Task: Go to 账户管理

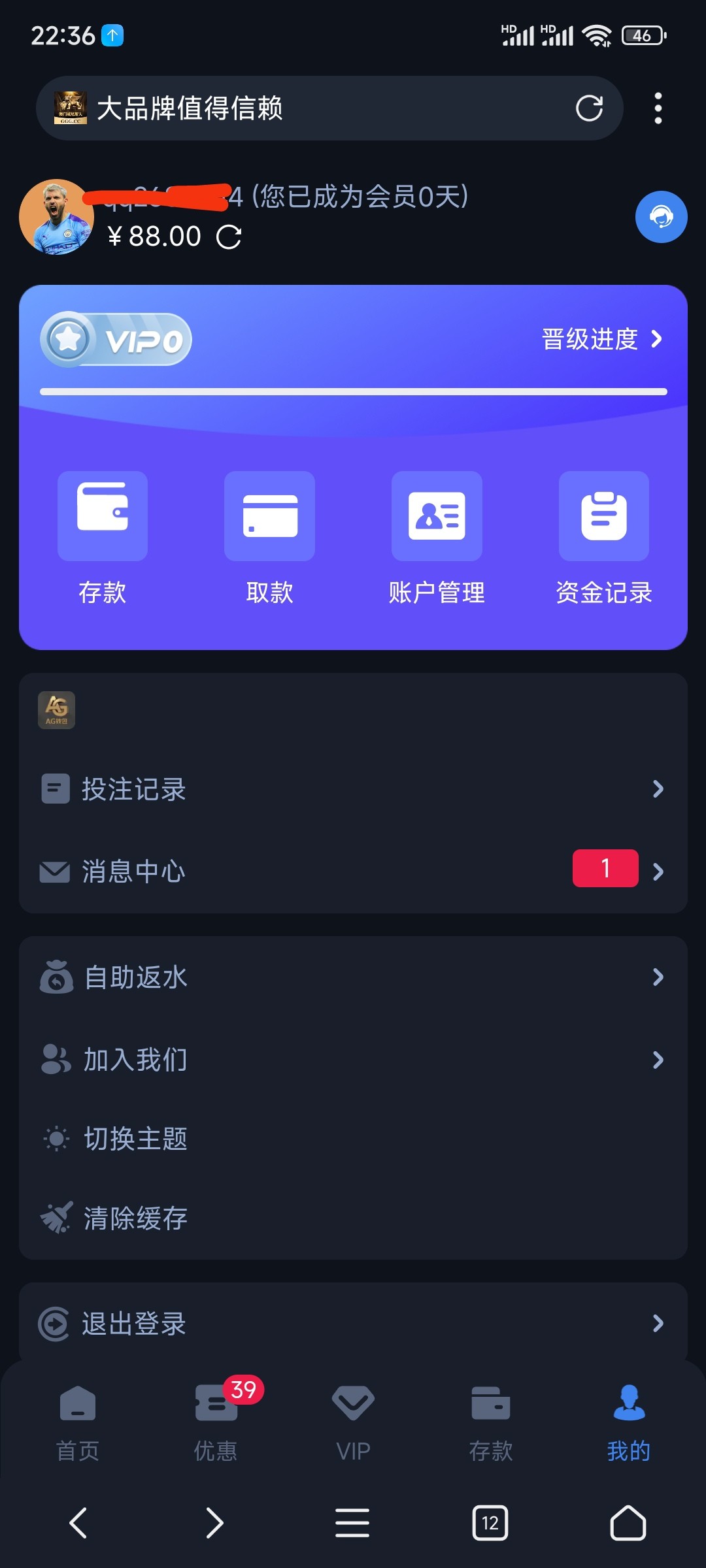Action: click(437, 538)
